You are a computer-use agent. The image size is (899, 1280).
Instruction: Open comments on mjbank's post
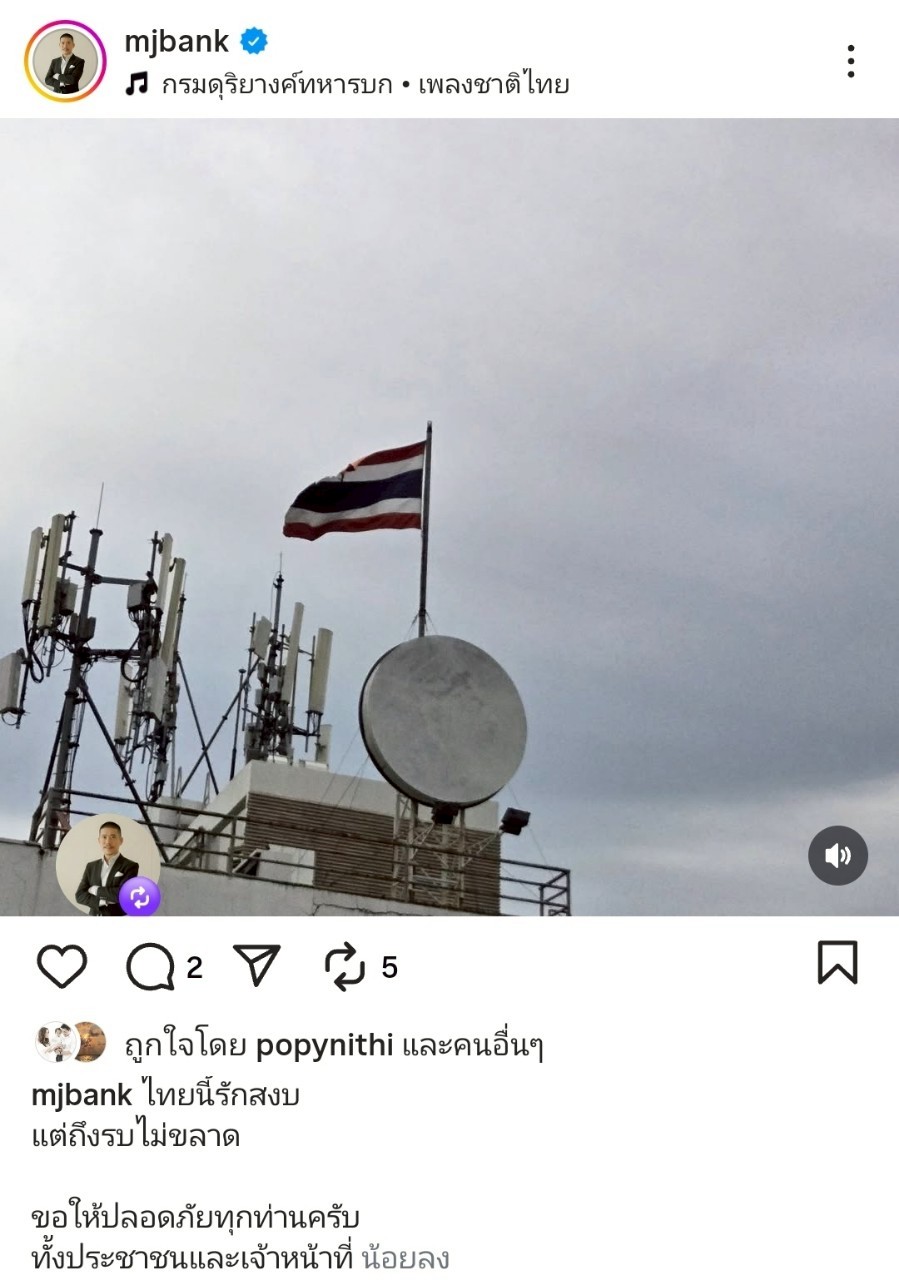coord(150,967)
